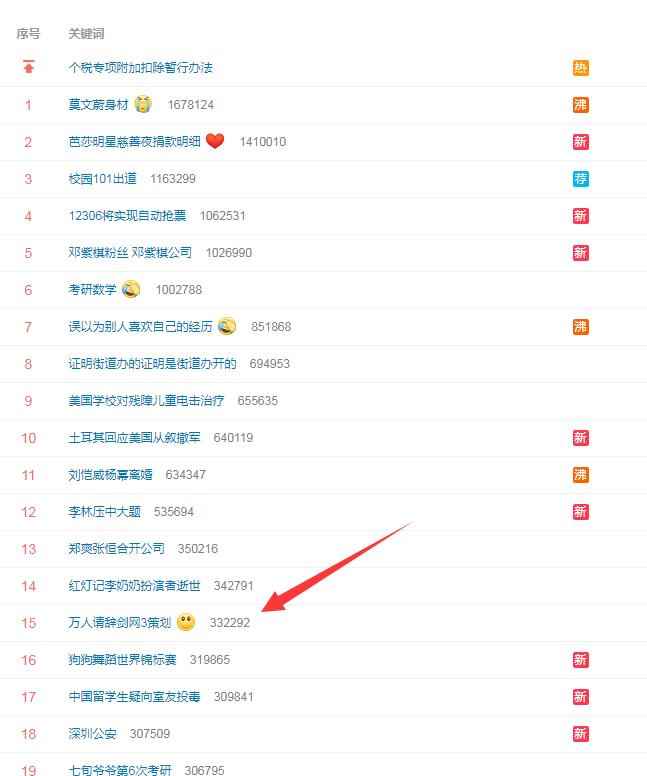Open topic 刘恺威杨幂离婚
Viewport: 647px width, 776px height.
[x=110, y=475]
